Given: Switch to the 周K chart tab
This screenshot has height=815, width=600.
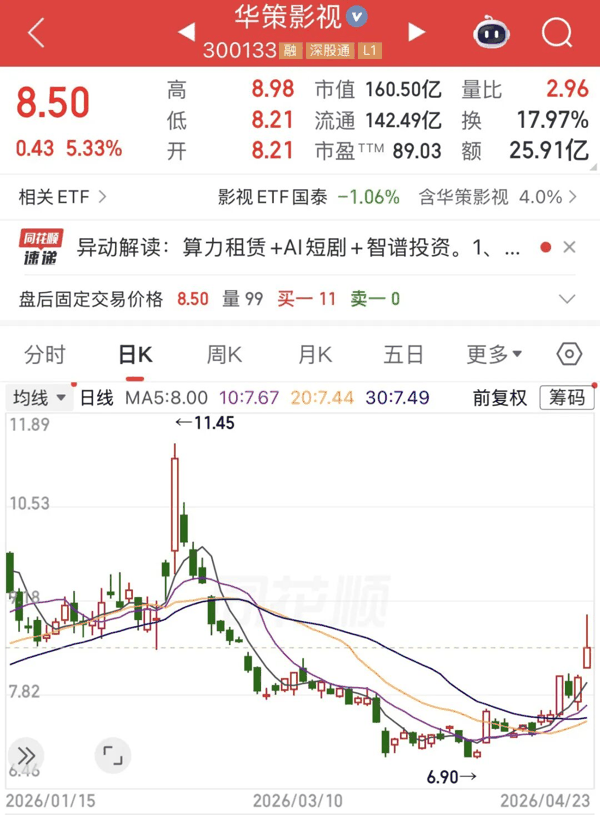Looking at the screenshot, I should click(x=225, y=354).
